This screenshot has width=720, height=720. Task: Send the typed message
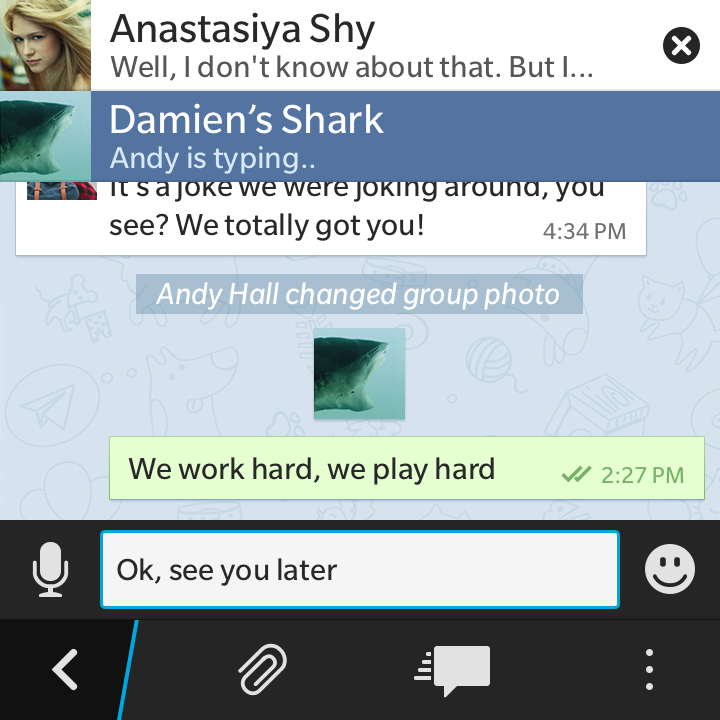[x=453, y=669]
